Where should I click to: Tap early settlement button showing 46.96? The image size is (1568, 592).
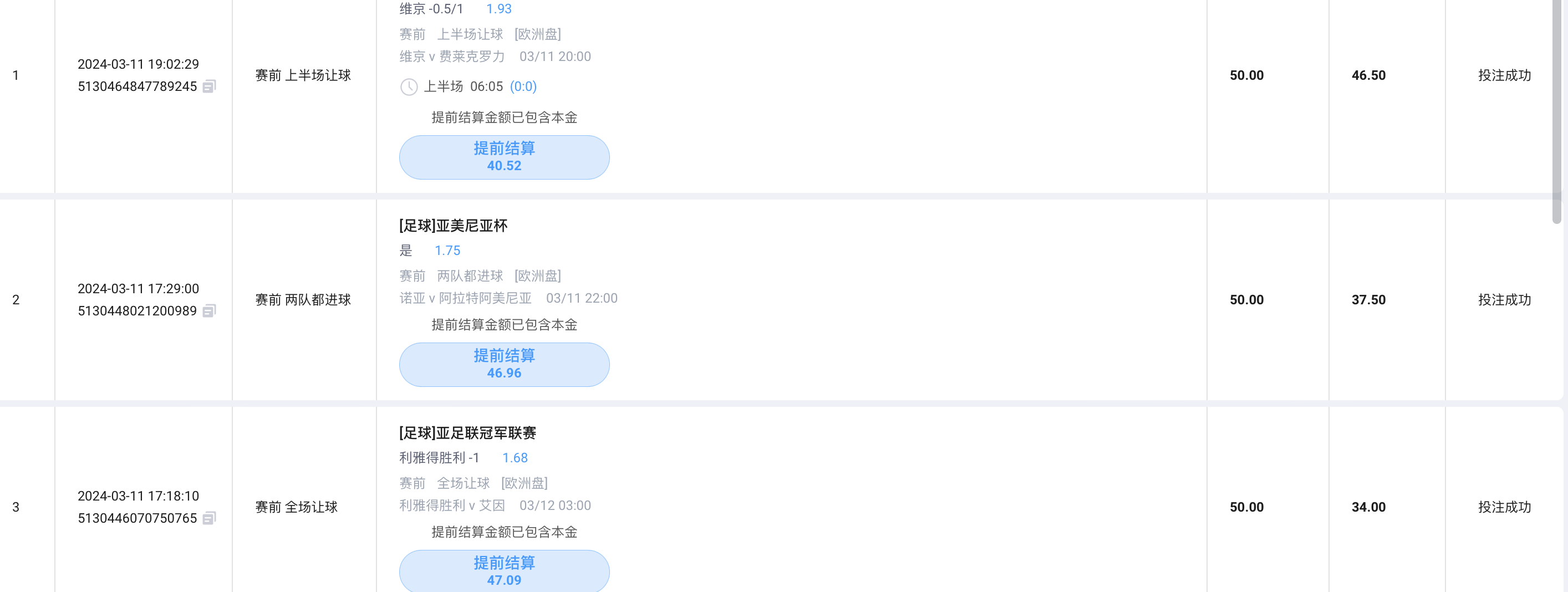pos(504,364)
